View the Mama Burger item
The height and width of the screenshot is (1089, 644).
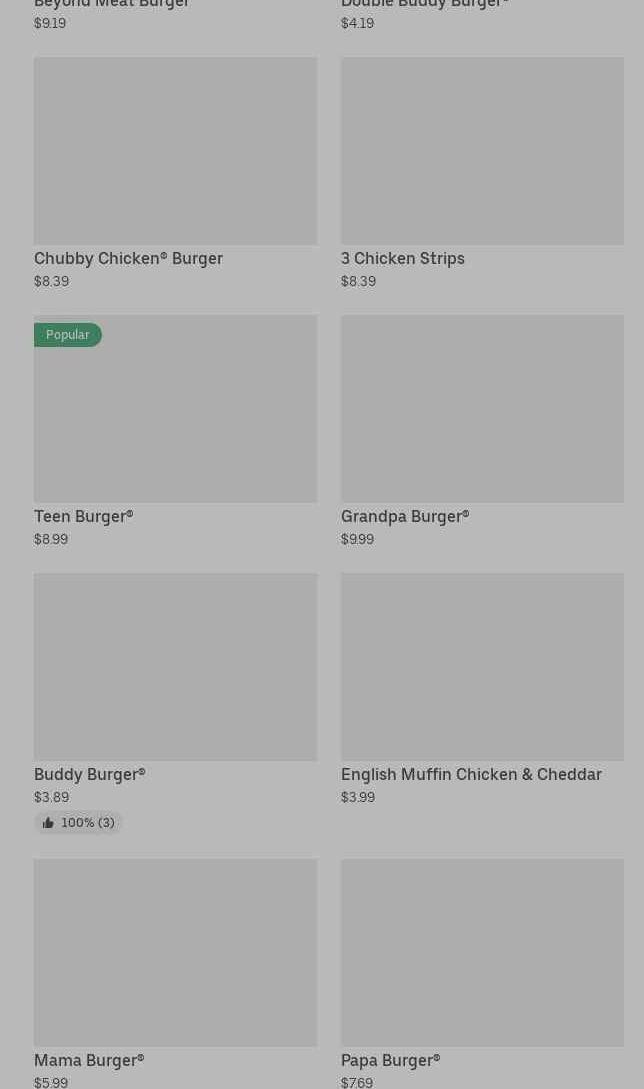[x=175, y=954]
